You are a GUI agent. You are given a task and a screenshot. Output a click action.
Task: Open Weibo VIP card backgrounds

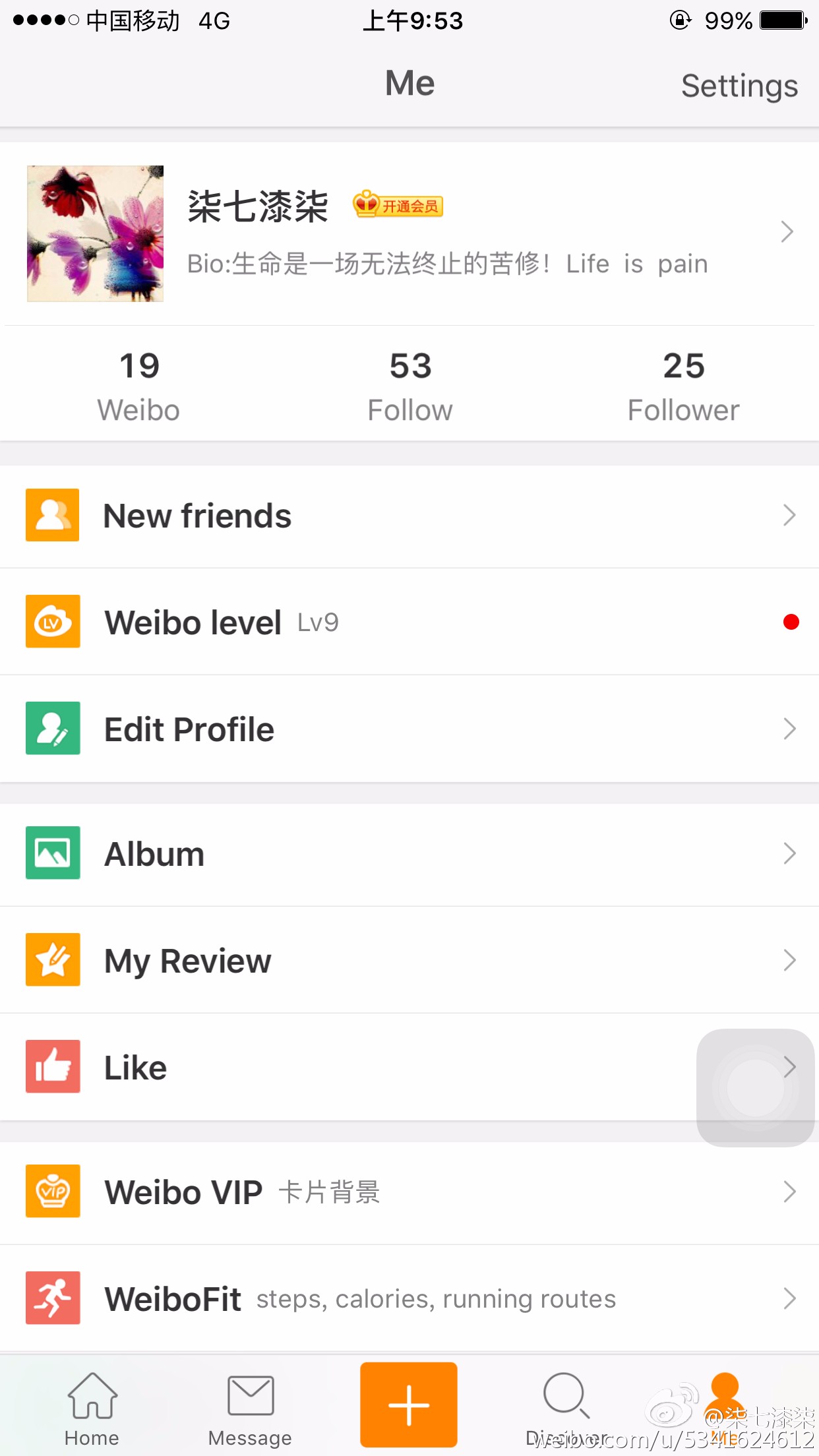pos(409,1192)
